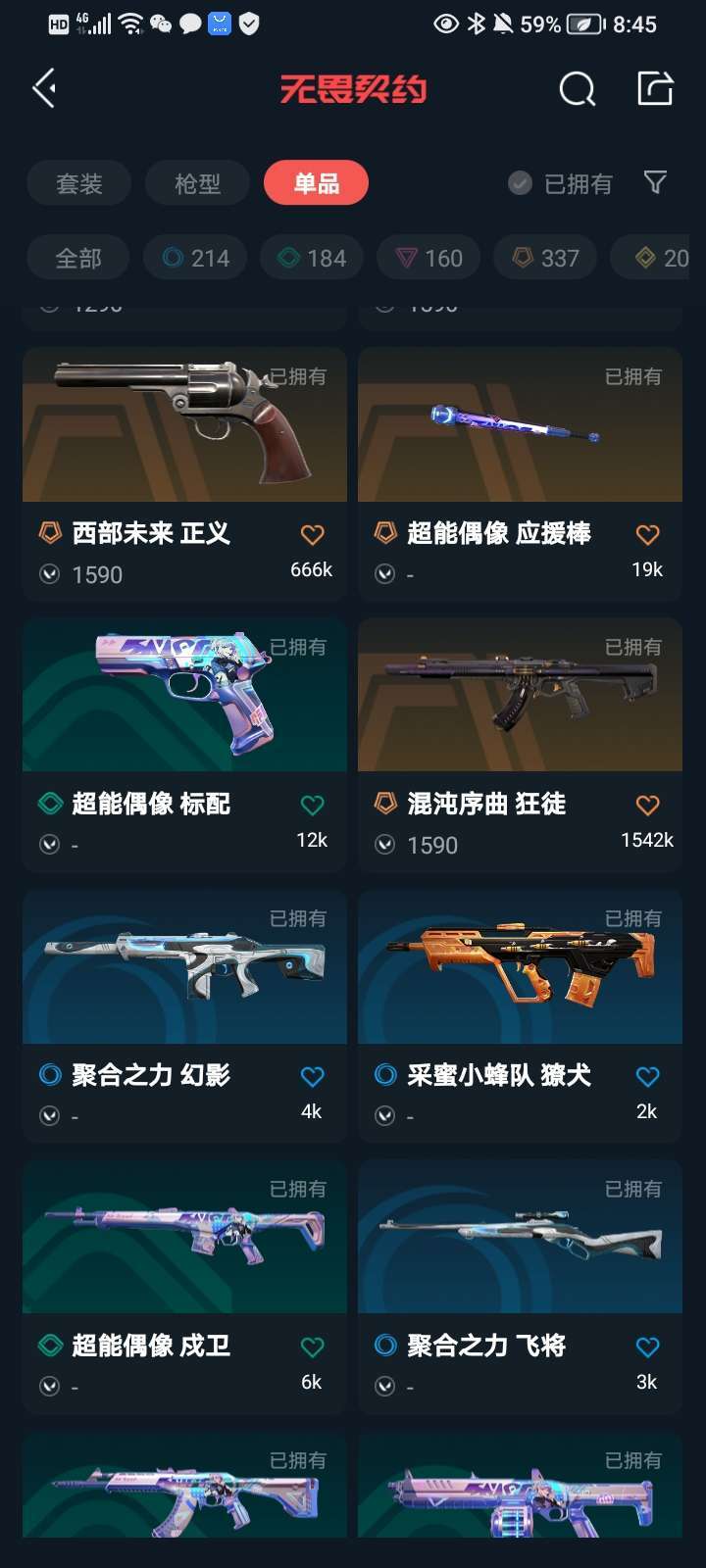Switch to the 枪型 tab
Image resolution: width=706 pixels, height=1568 pixels.
pos(197,183)
